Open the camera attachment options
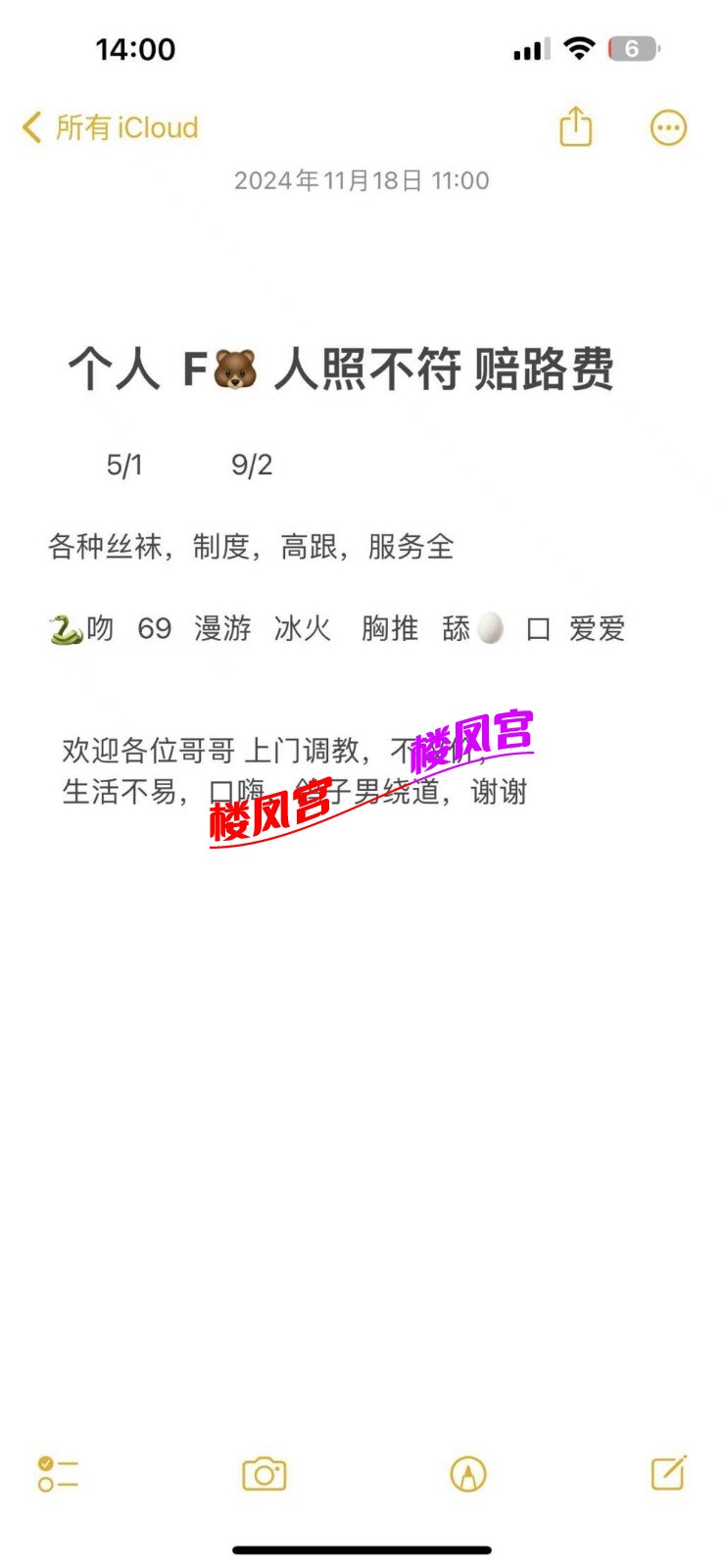 pyautogui.click(x=264, y=1473)
